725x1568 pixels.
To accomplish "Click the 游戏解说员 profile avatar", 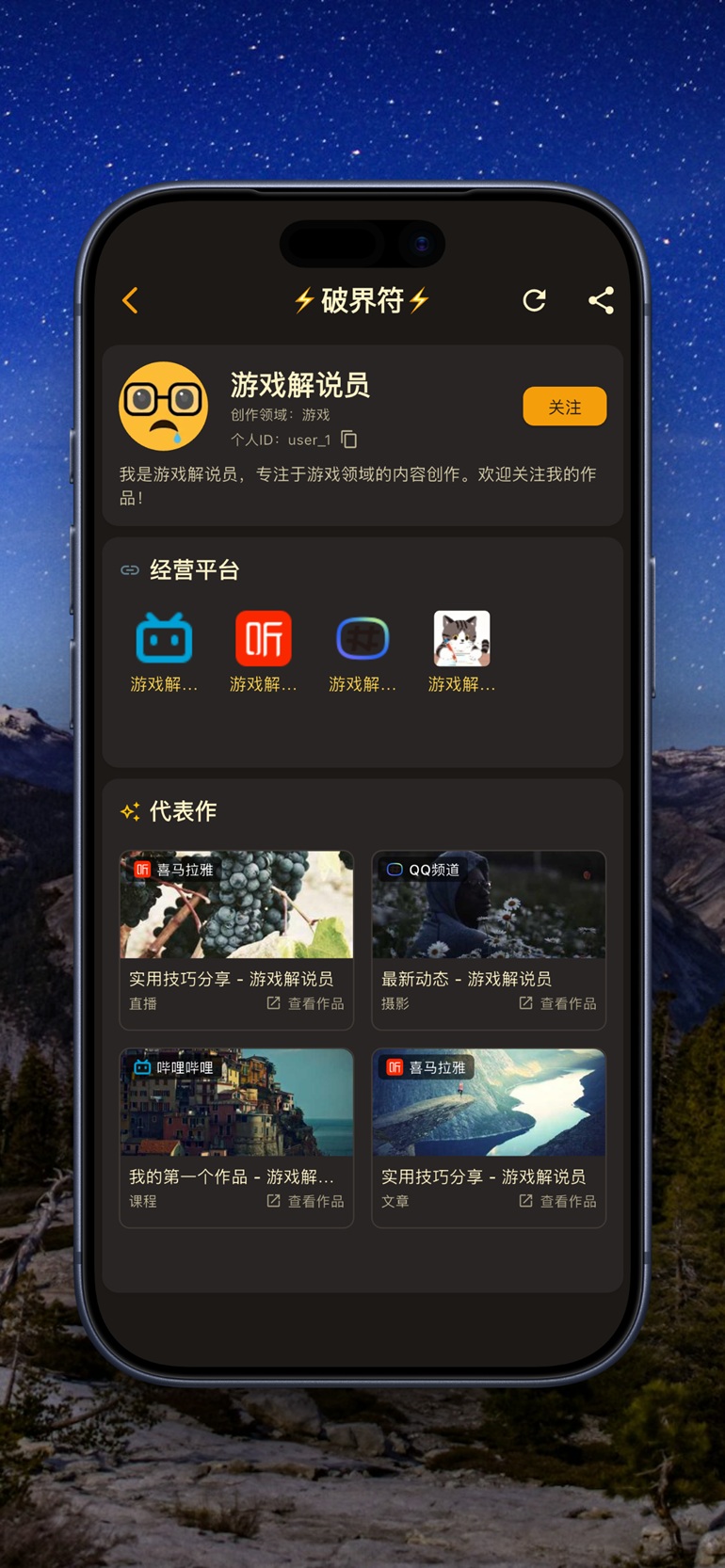I will click(164, 407).
